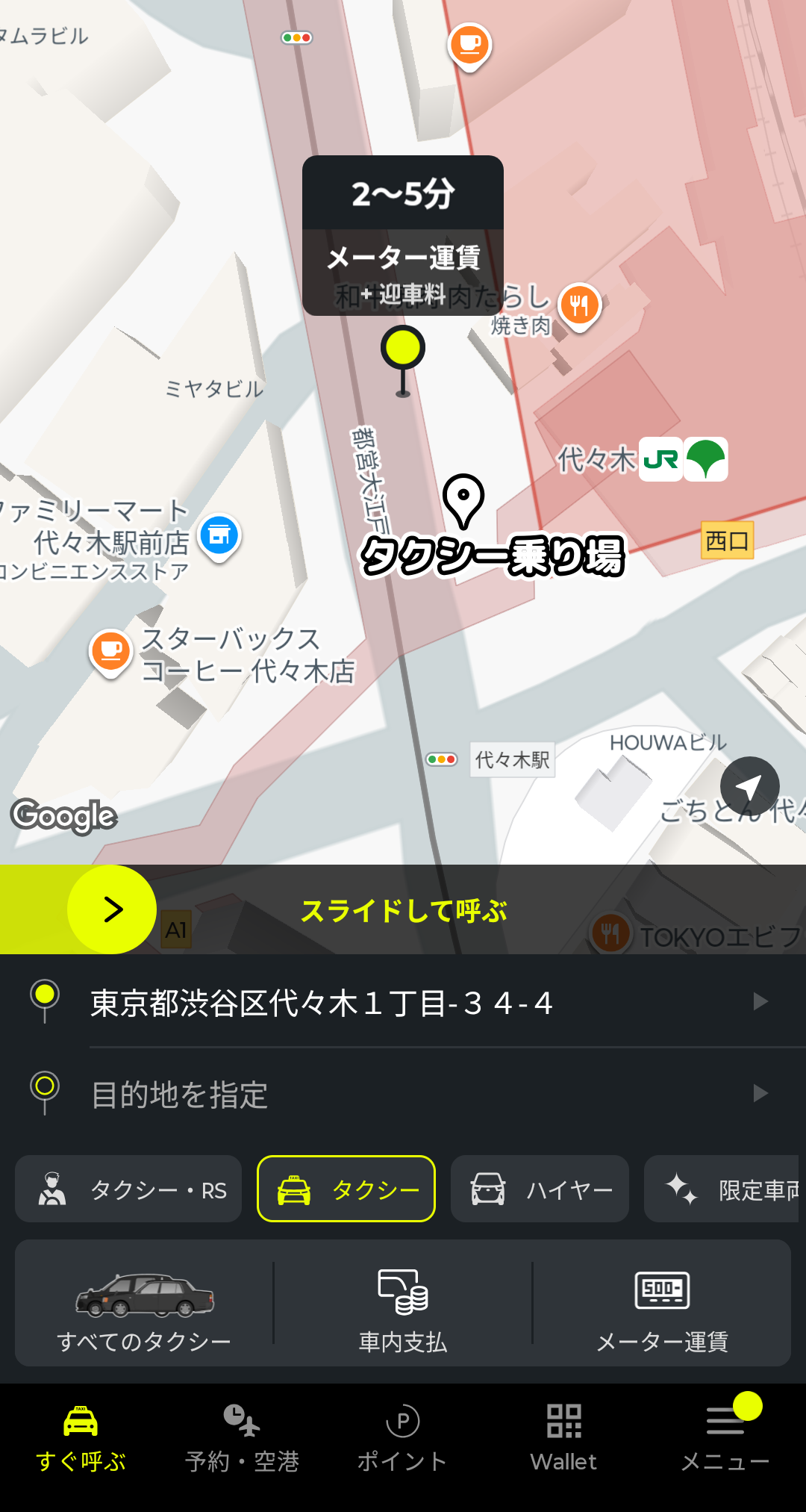Recenter map on current location

pyautogui.click(x=749, y=786)
